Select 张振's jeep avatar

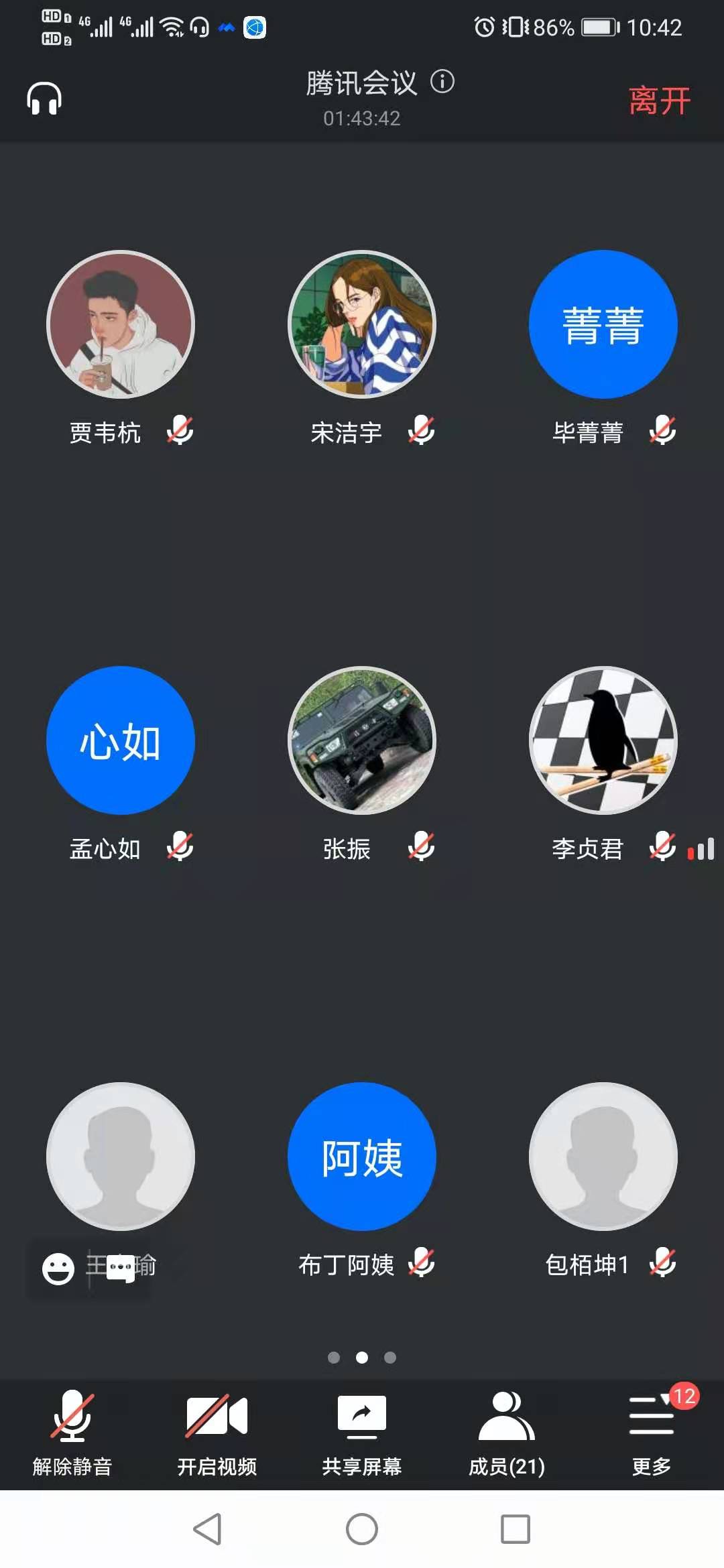click(x=362, y=740)
